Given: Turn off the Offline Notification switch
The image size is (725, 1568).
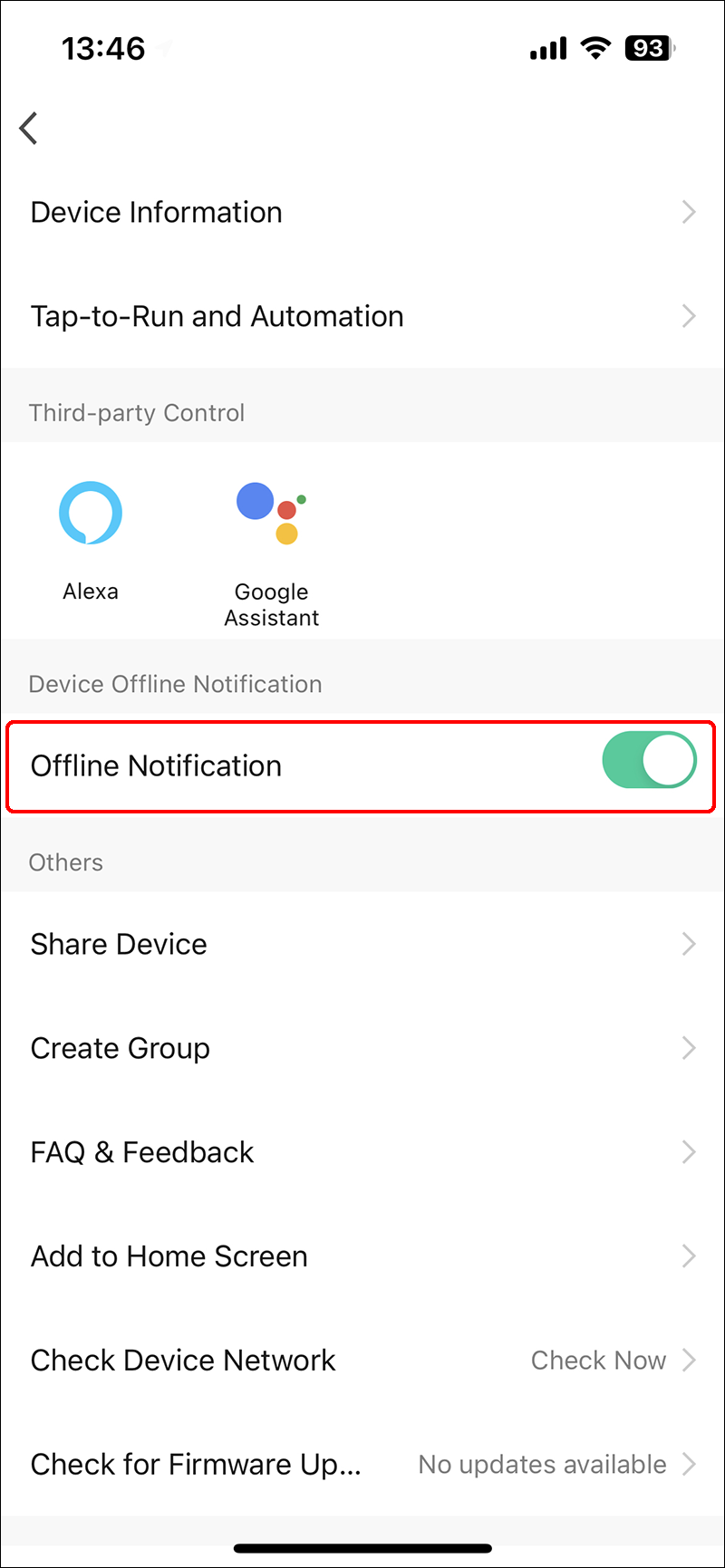Looking at the screenshot, I should coord(649,760).
